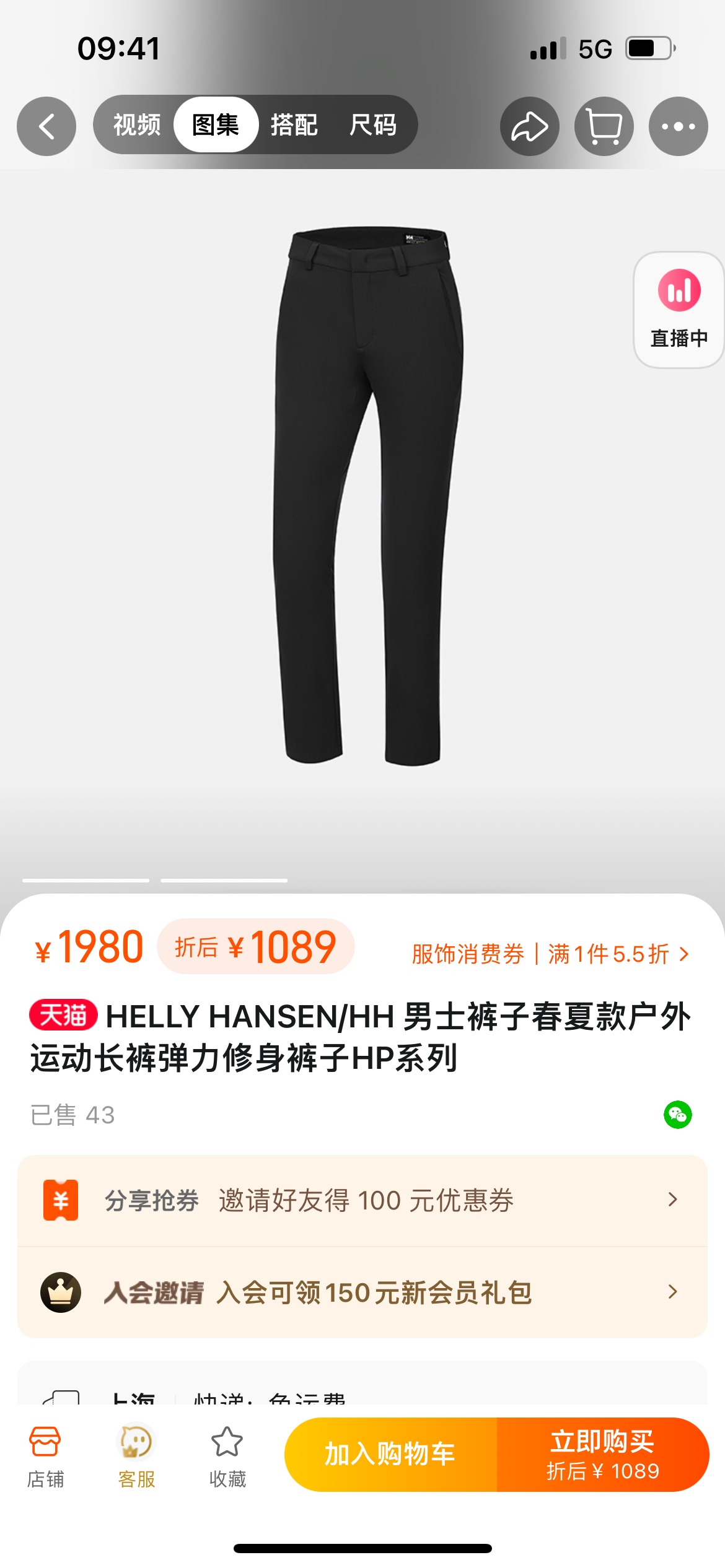The height and width of the screenshot is (1568, 725).
Task: Share the product via the WeChat icon
Action: (x=677, y=1115)
